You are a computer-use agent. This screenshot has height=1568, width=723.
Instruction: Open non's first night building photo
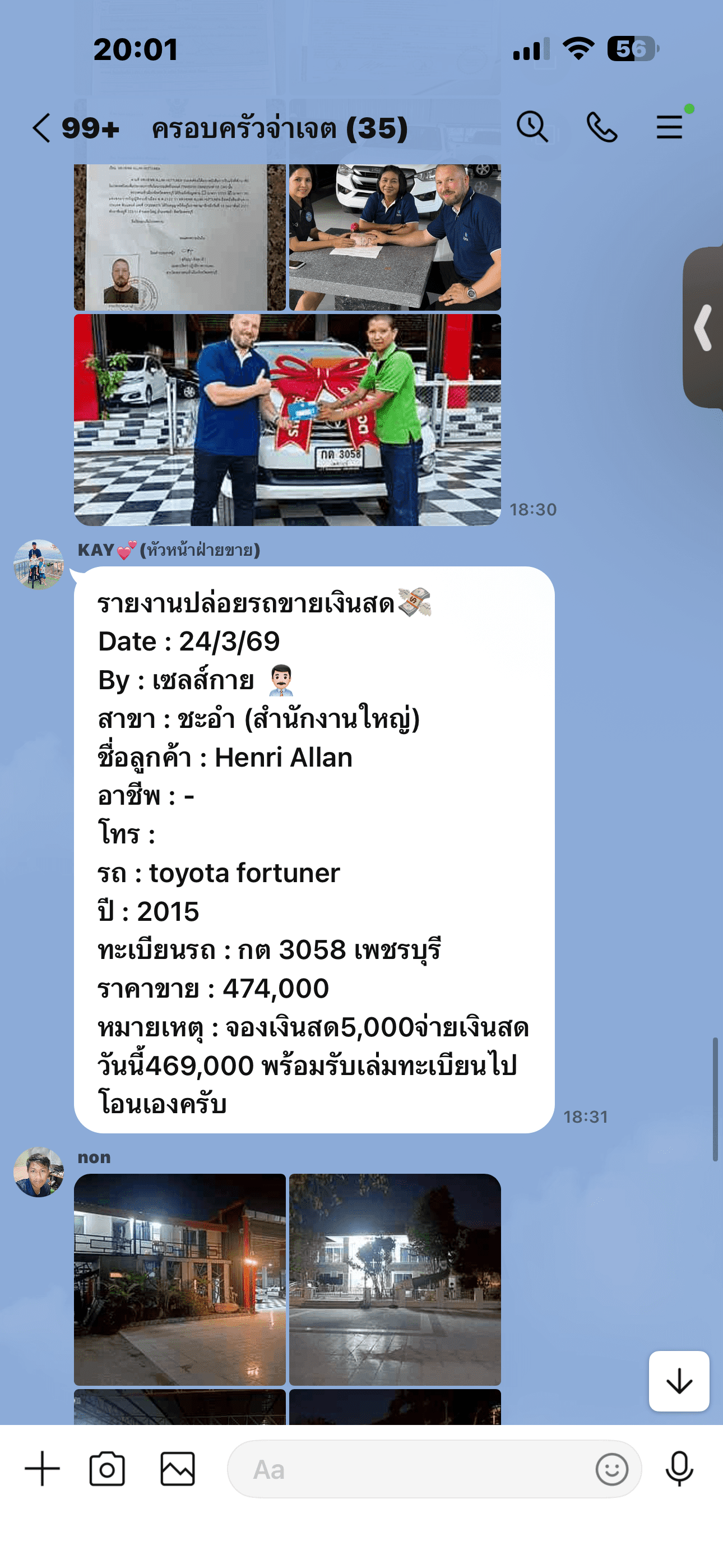click(179, 1279)
